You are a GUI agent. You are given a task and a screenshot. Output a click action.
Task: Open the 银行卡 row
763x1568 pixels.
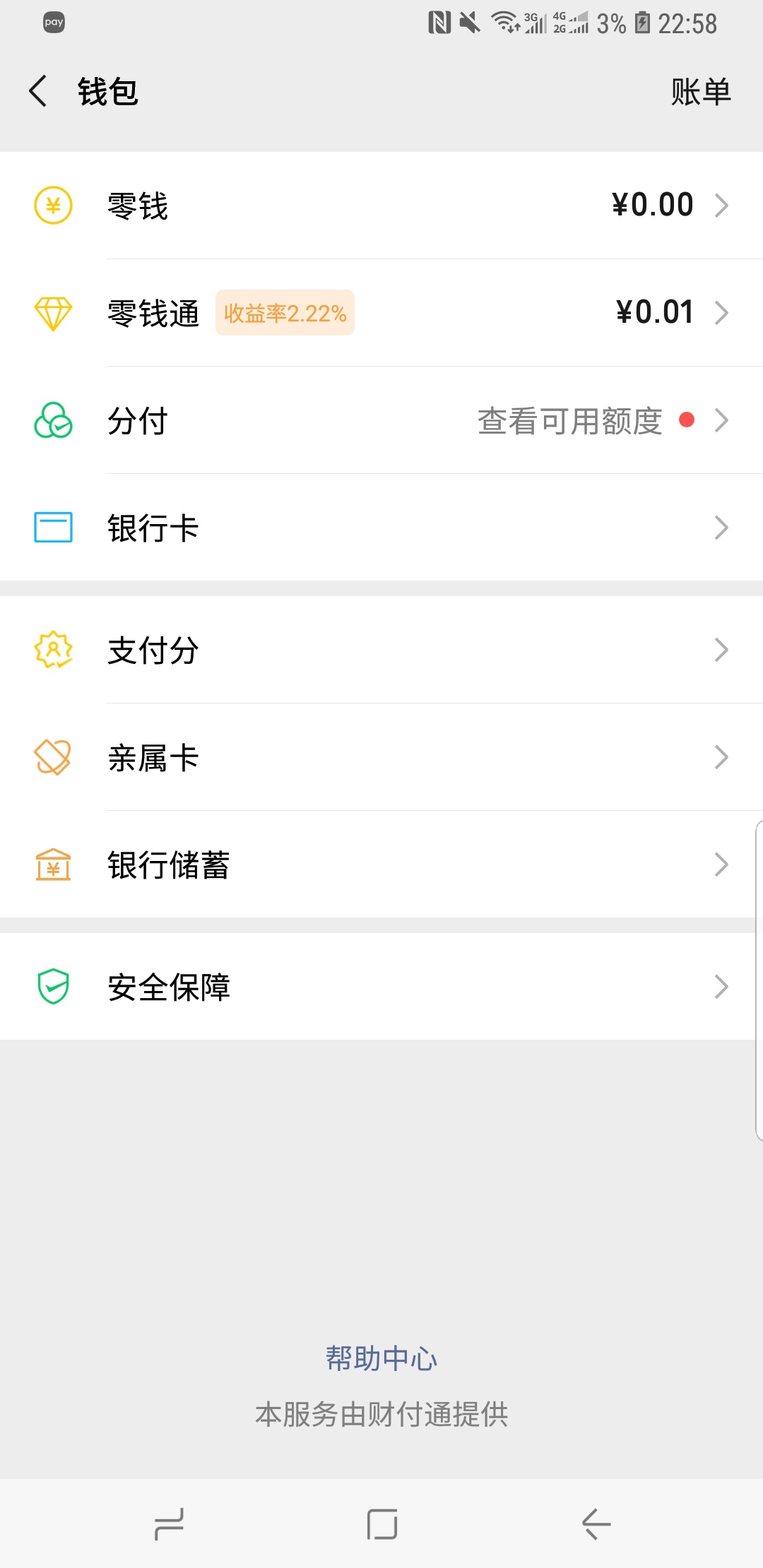click(x=381, y=528)
